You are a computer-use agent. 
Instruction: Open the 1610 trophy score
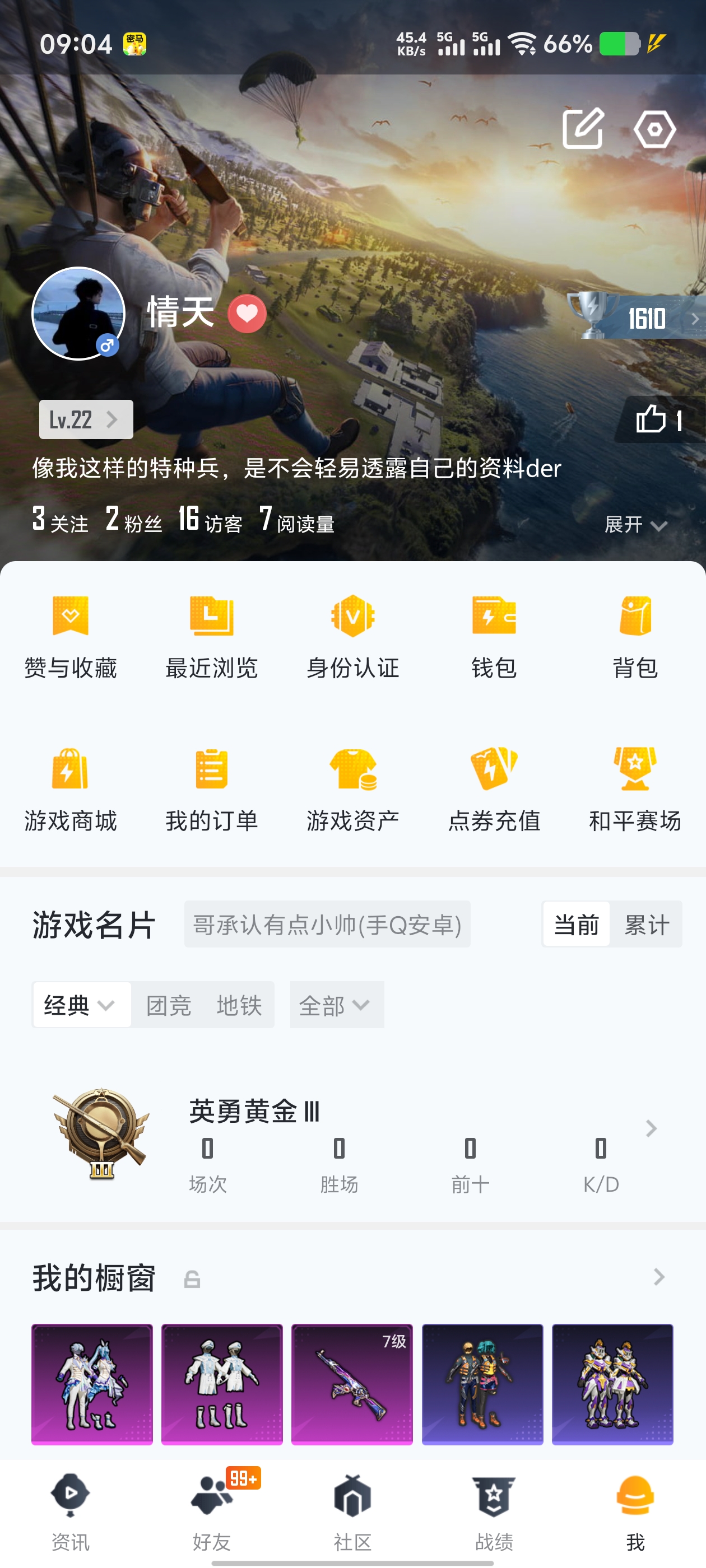(636, 317)
